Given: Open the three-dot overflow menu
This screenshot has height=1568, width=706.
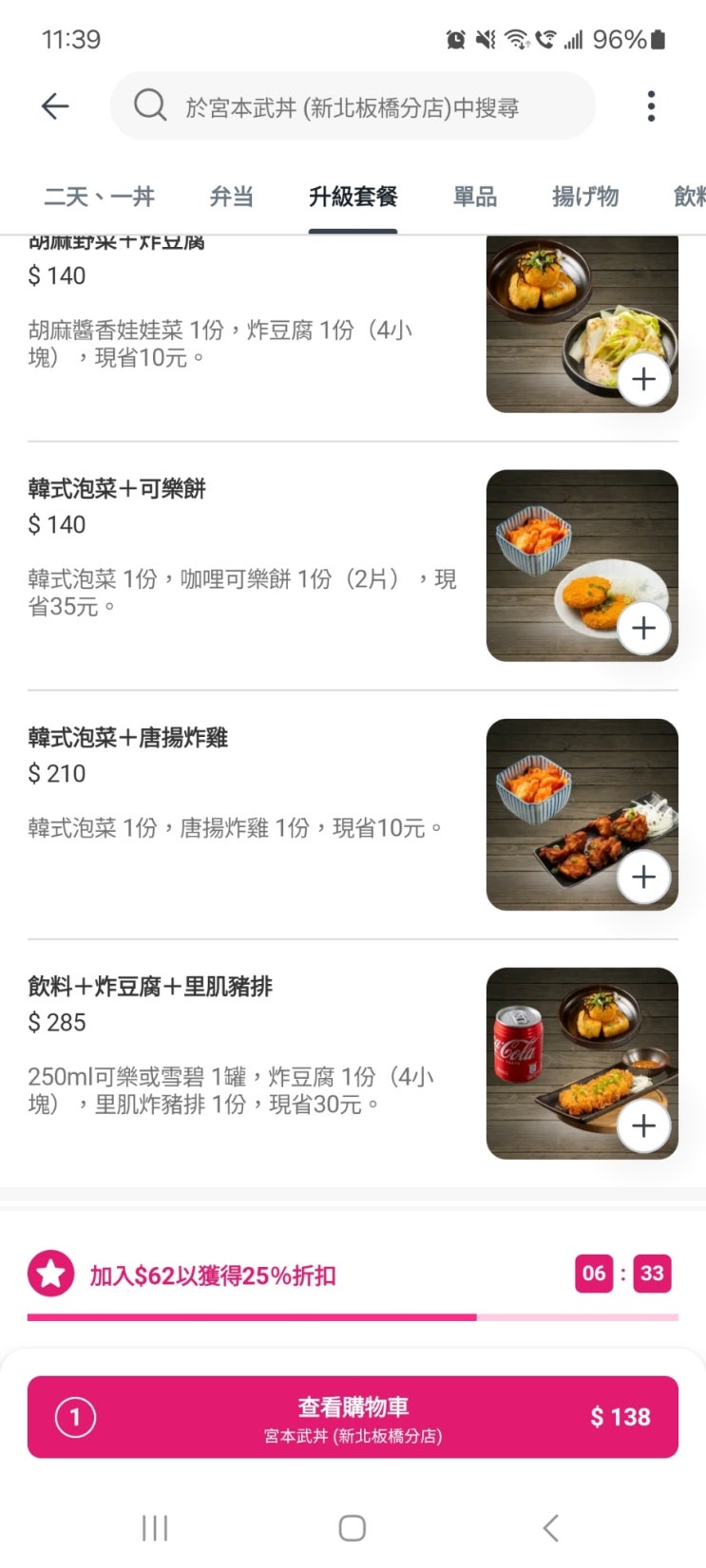Looking at the screenshot, I should coord(651,105).
